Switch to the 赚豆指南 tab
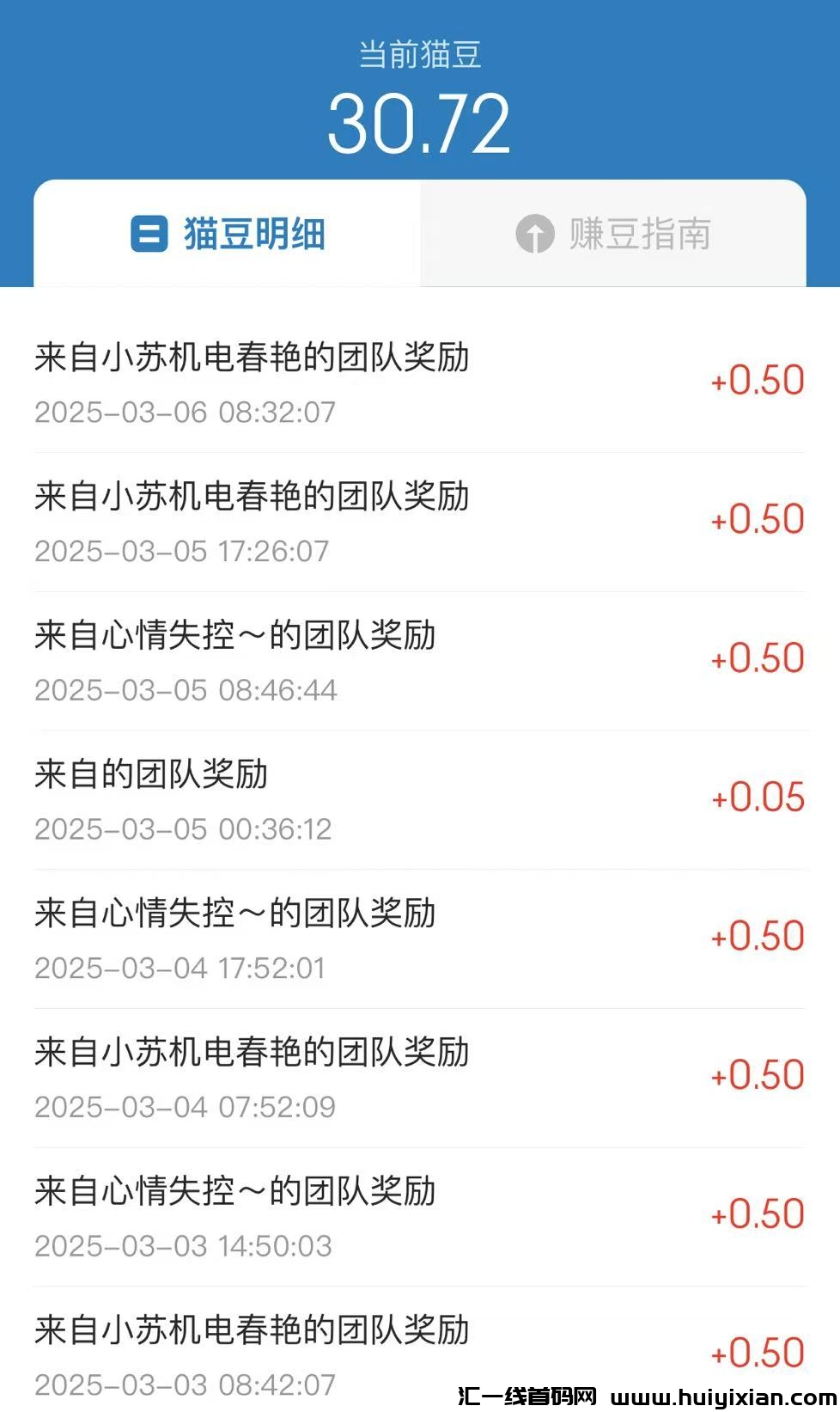 (613, 234)
